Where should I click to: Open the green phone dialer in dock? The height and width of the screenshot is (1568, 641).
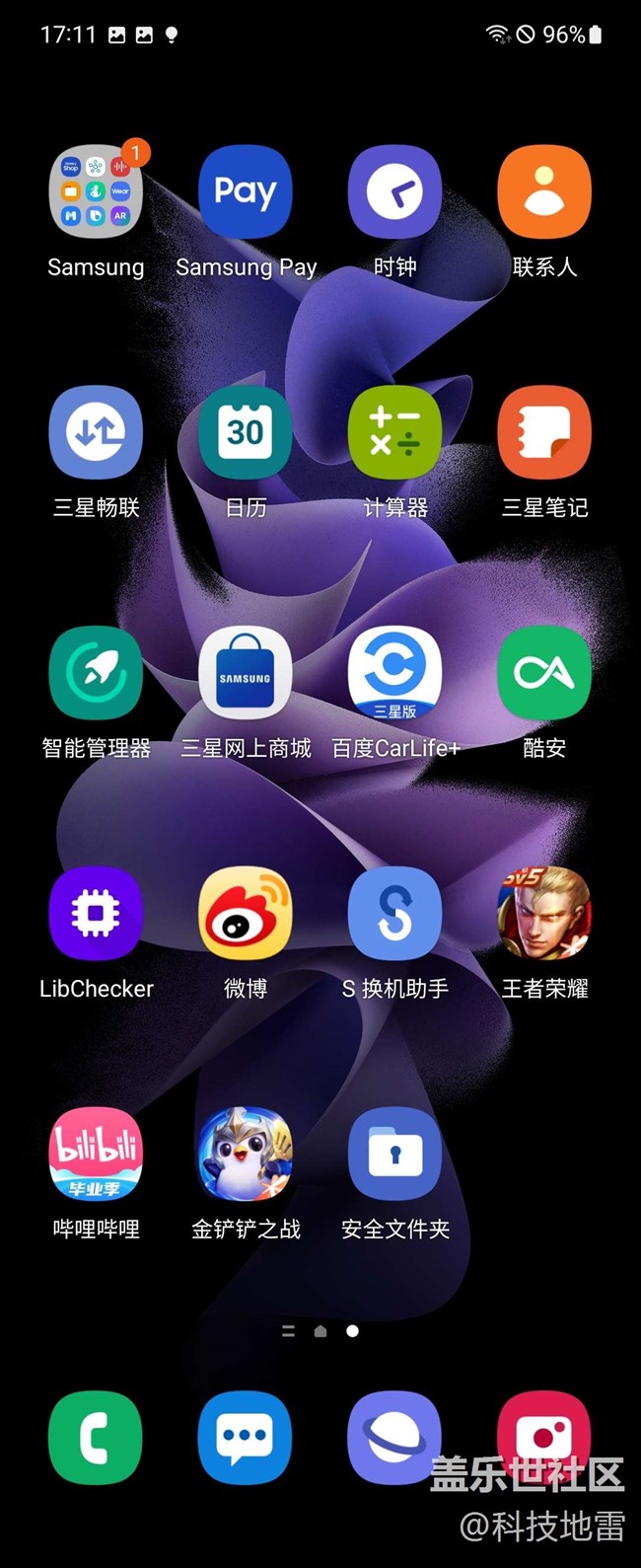pos(96,1438)
